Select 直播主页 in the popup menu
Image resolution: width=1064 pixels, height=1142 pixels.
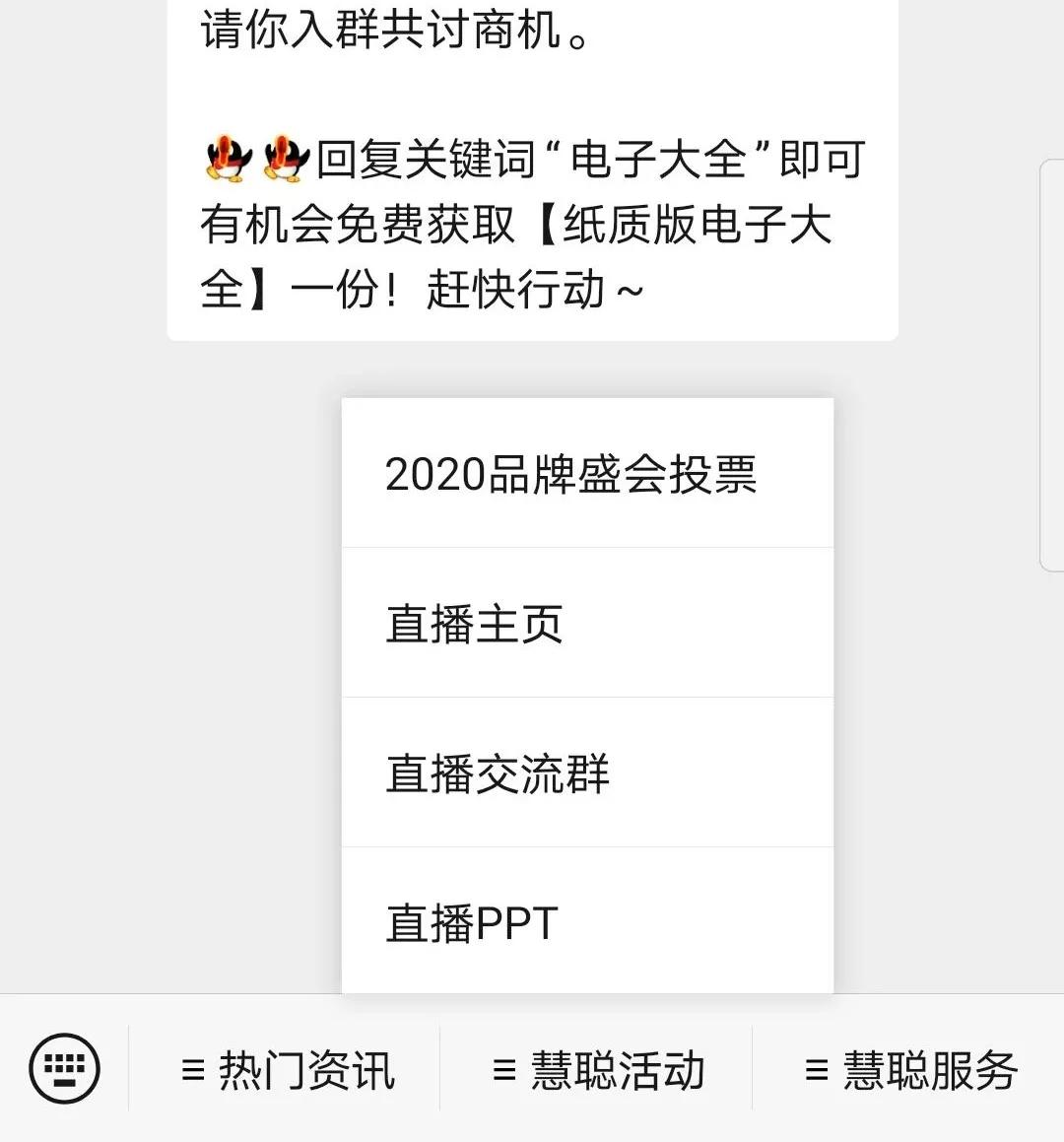click(x=587, y=624)
